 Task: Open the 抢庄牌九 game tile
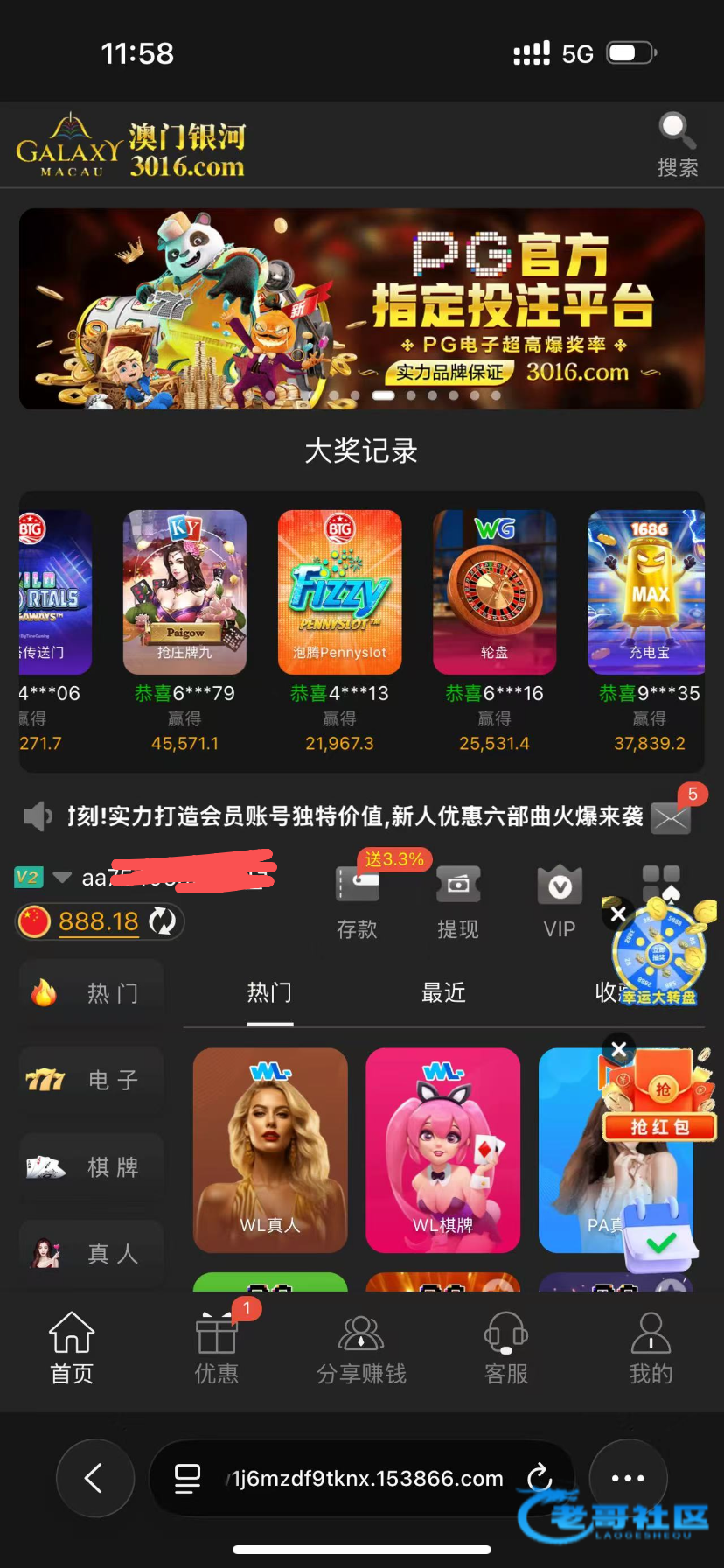[x=184, y=591]
